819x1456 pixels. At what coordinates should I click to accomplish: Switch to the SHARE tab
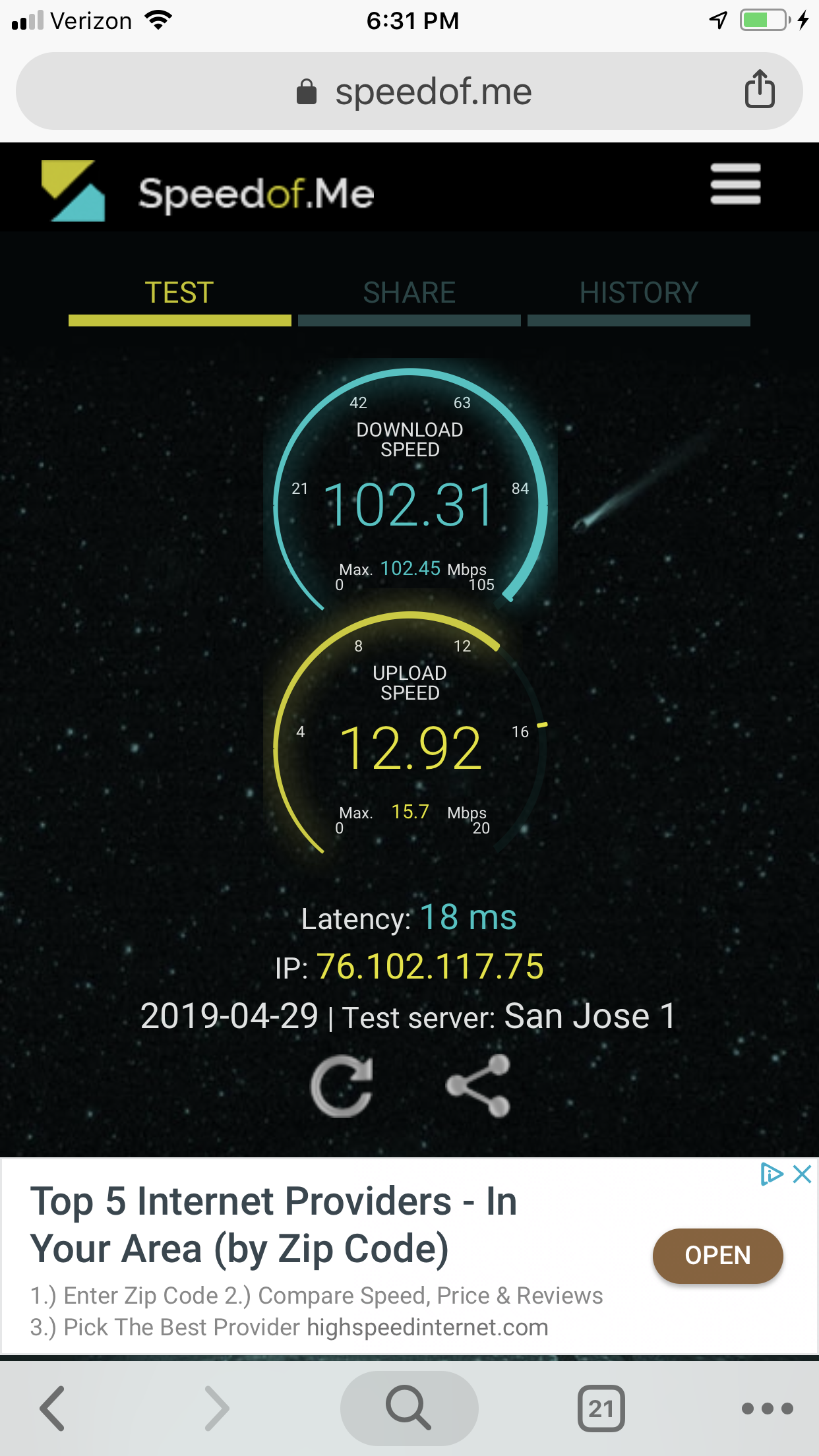click(x=409, y=293)
